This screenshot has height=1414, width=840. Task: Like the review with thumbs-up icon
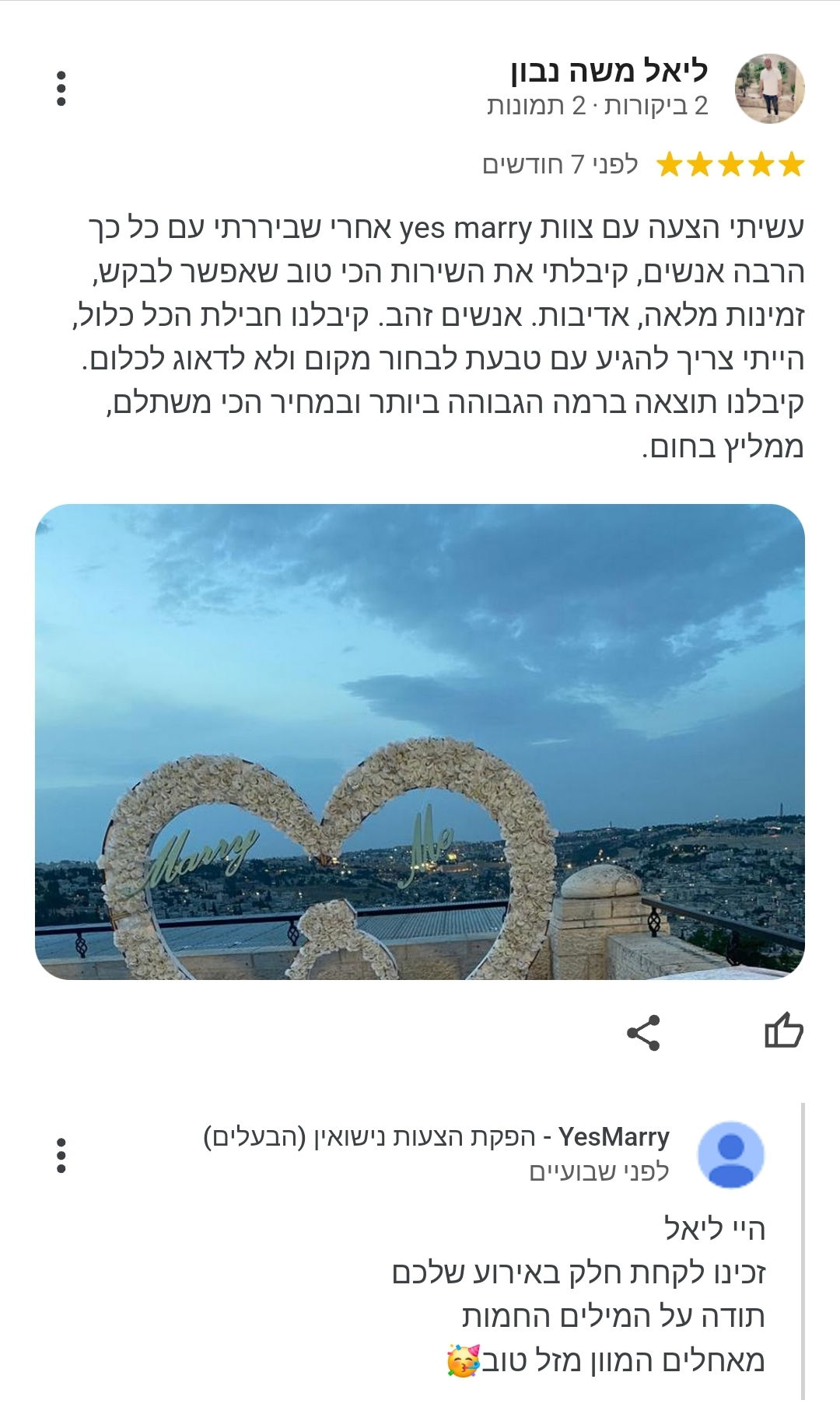783,1032
